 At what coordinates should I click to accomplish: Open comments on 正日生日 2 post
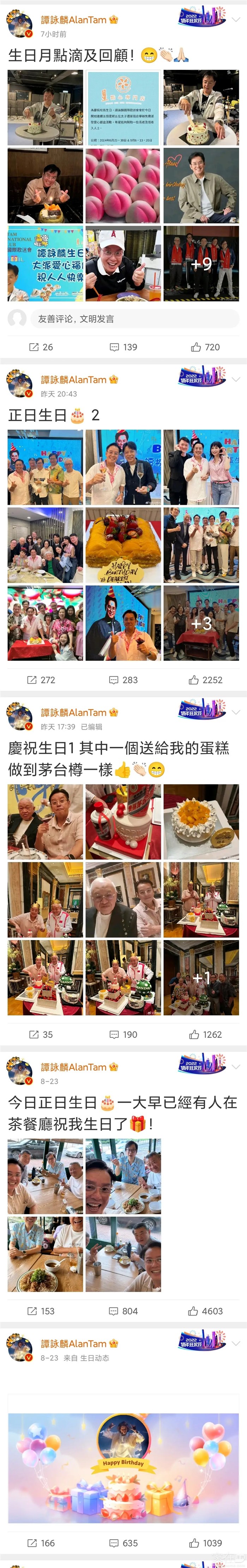123,680
